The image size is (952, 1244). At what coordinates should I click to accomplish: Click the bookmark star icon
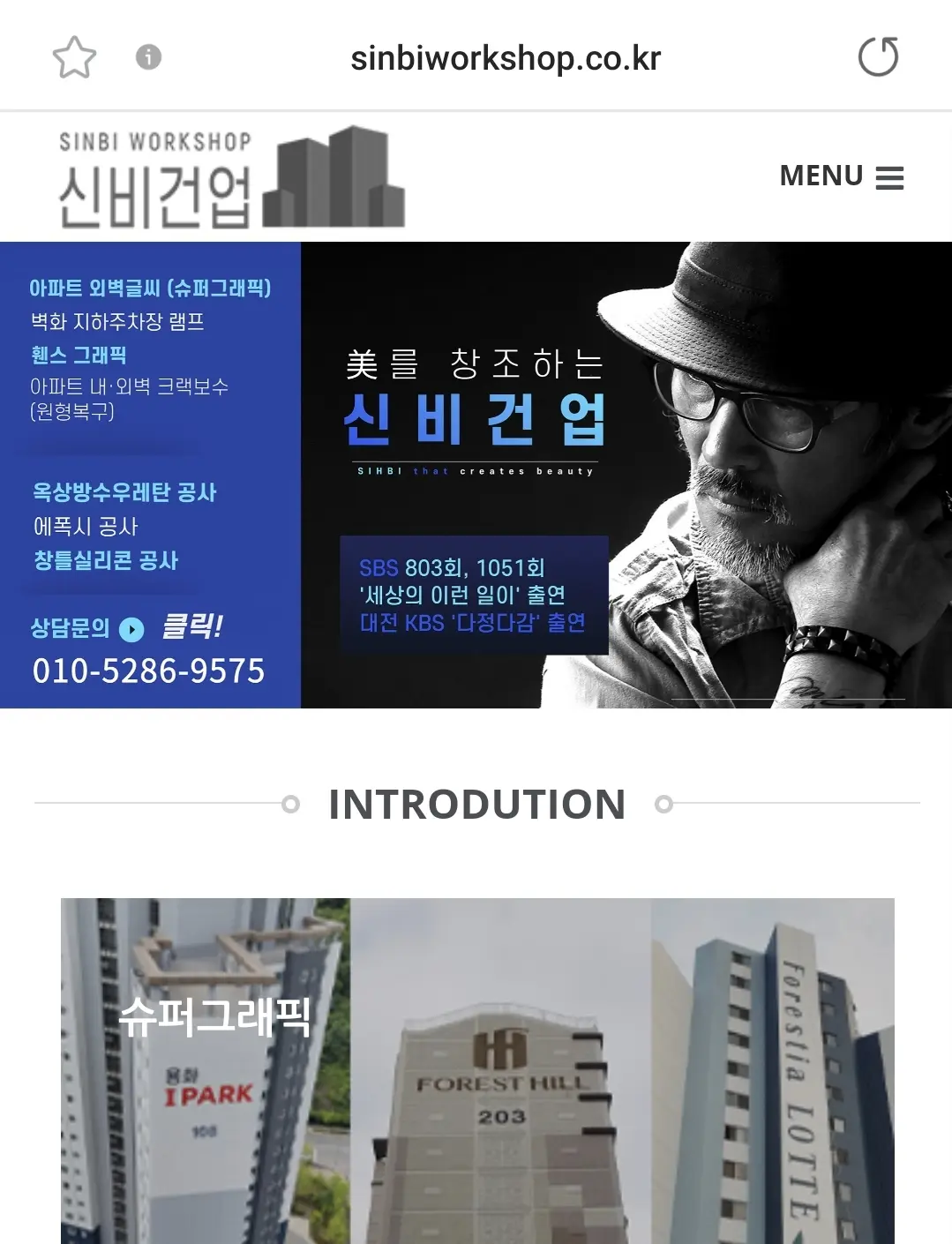(75, 56)
